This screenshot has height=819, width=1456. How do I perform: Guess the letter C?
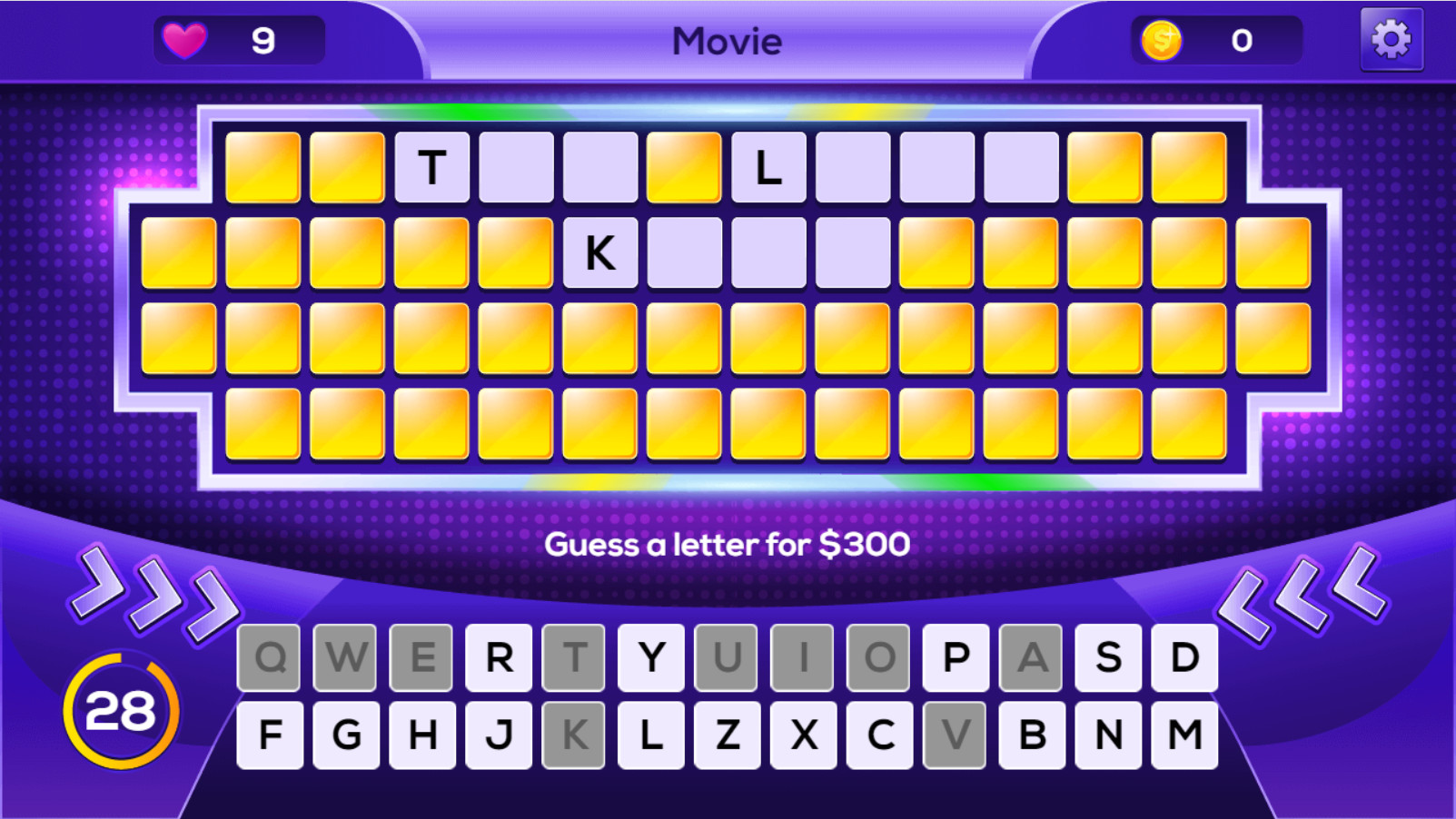880,735
